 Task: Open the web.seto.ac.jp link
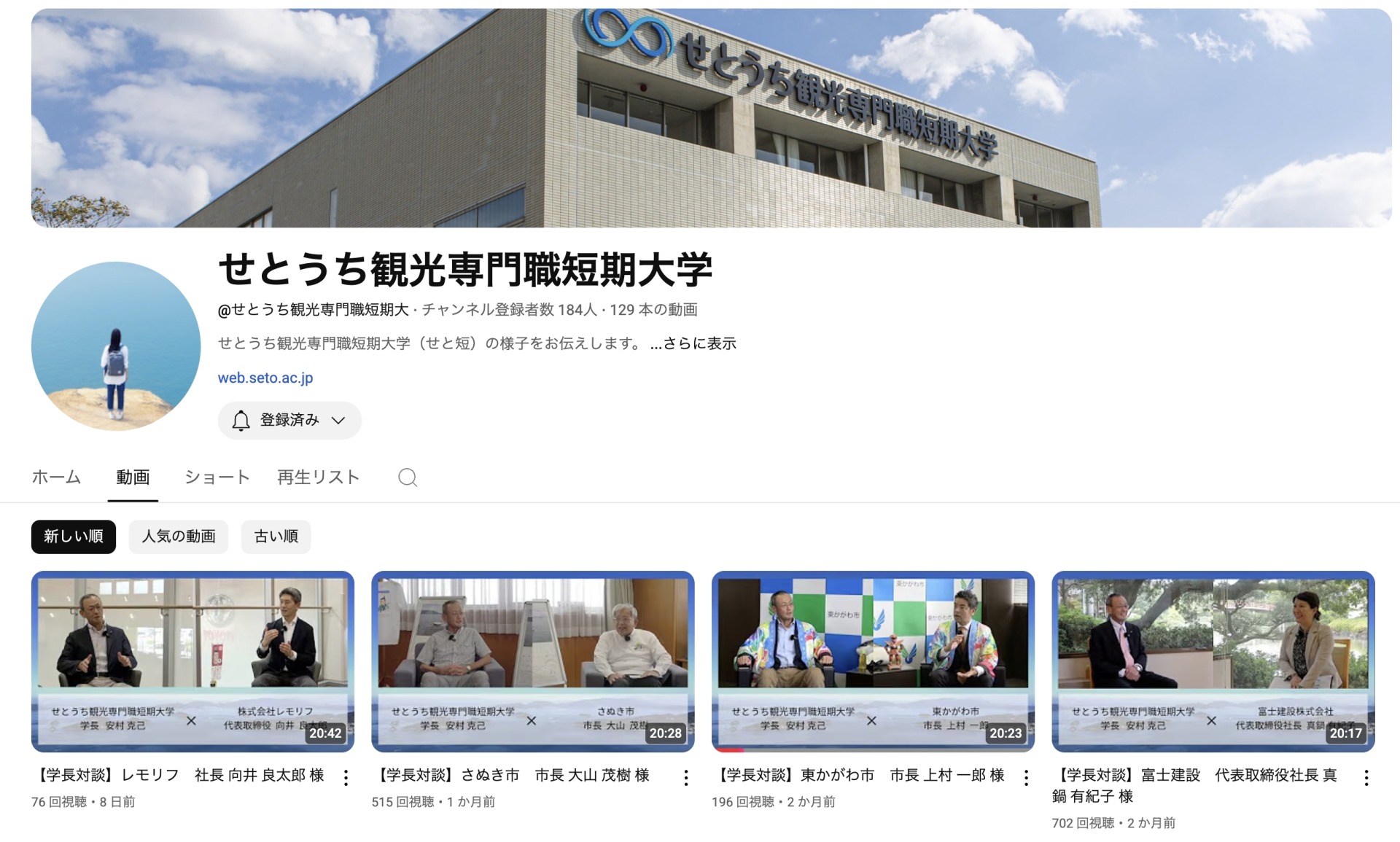(x=265, y=378)
